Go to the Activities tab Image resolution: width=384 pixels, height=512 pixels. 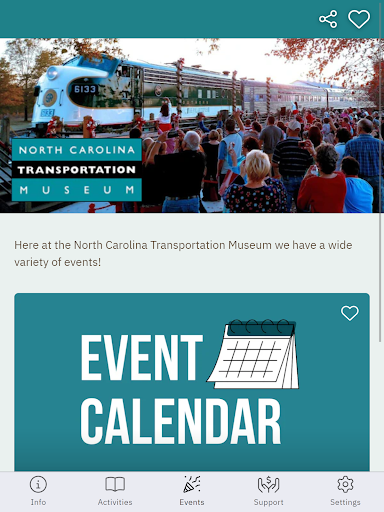(x=115, y=491)
